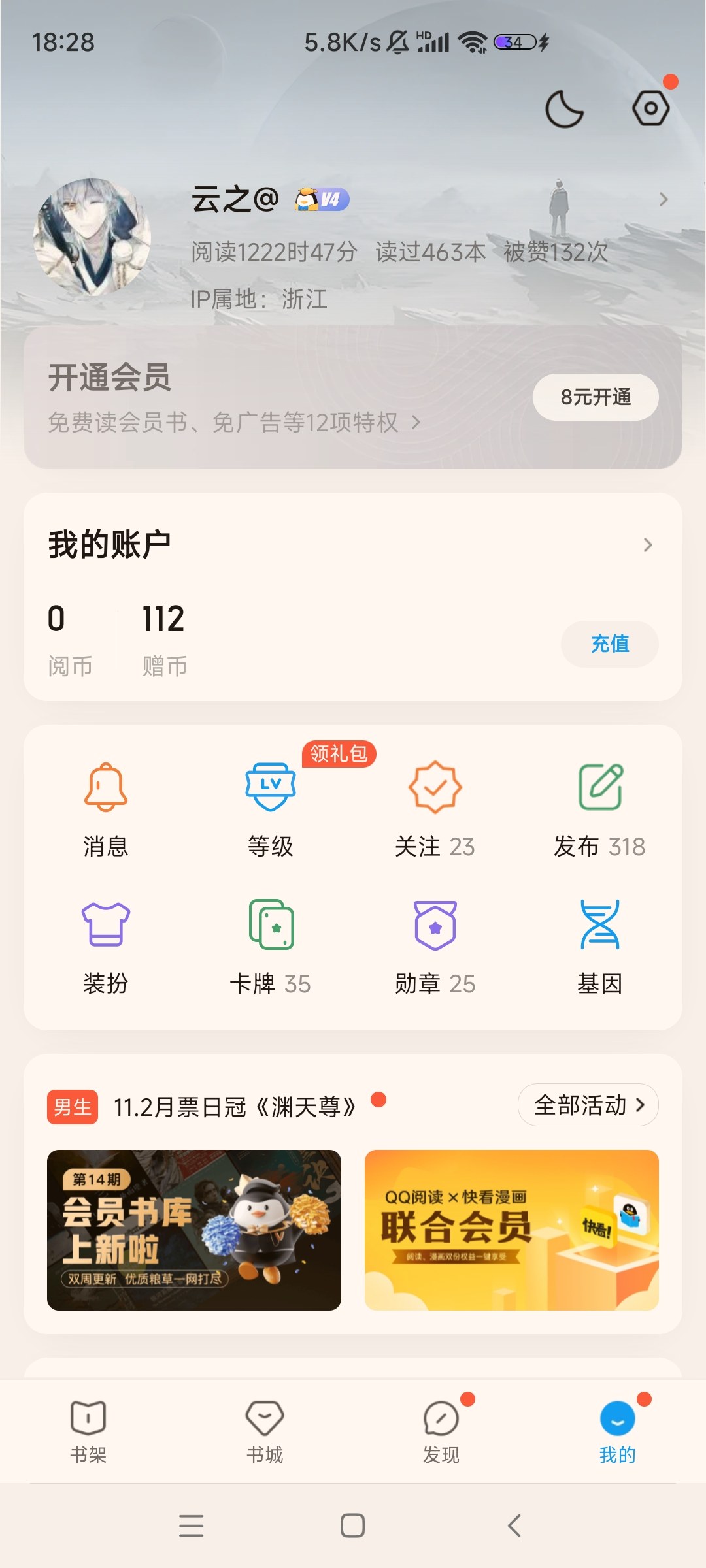Toggle night mode with the moon icon
Viewport: 706px width, 1568px height.
[564, 109]
